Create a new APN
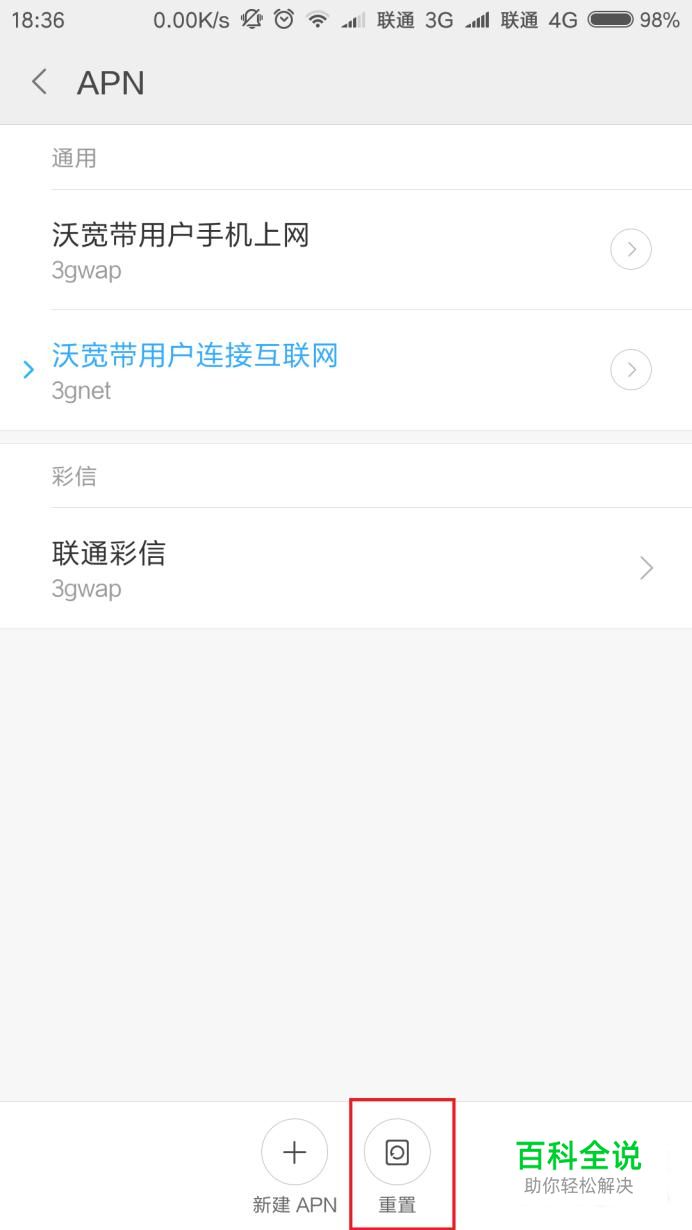The height and width of the screenshot is (1230, 692). 294,1166
